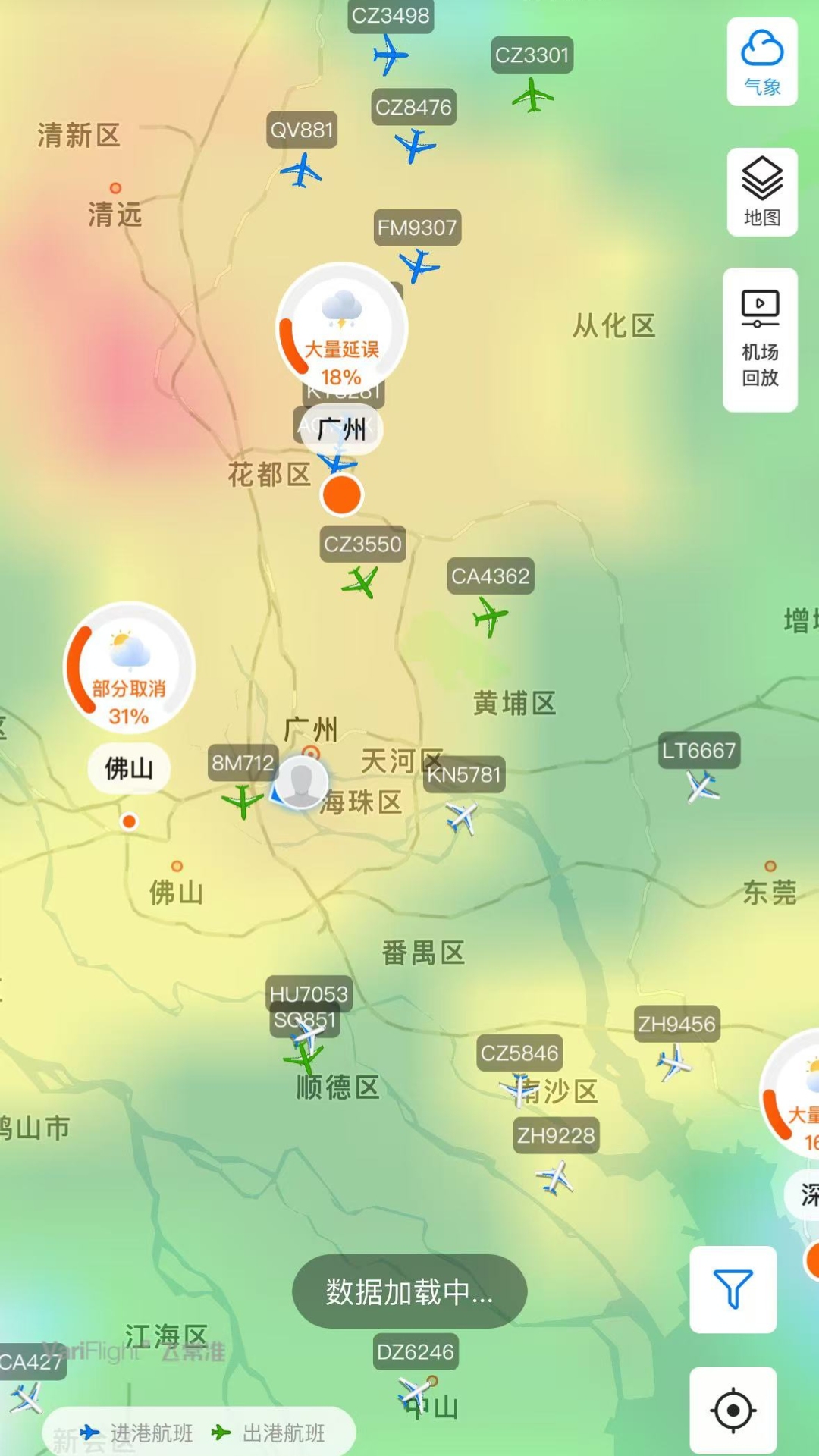The width and height of the screenshot is (819, 1456).
Task: Select flight CZ8476 on the map
Action: click(415, 144)
